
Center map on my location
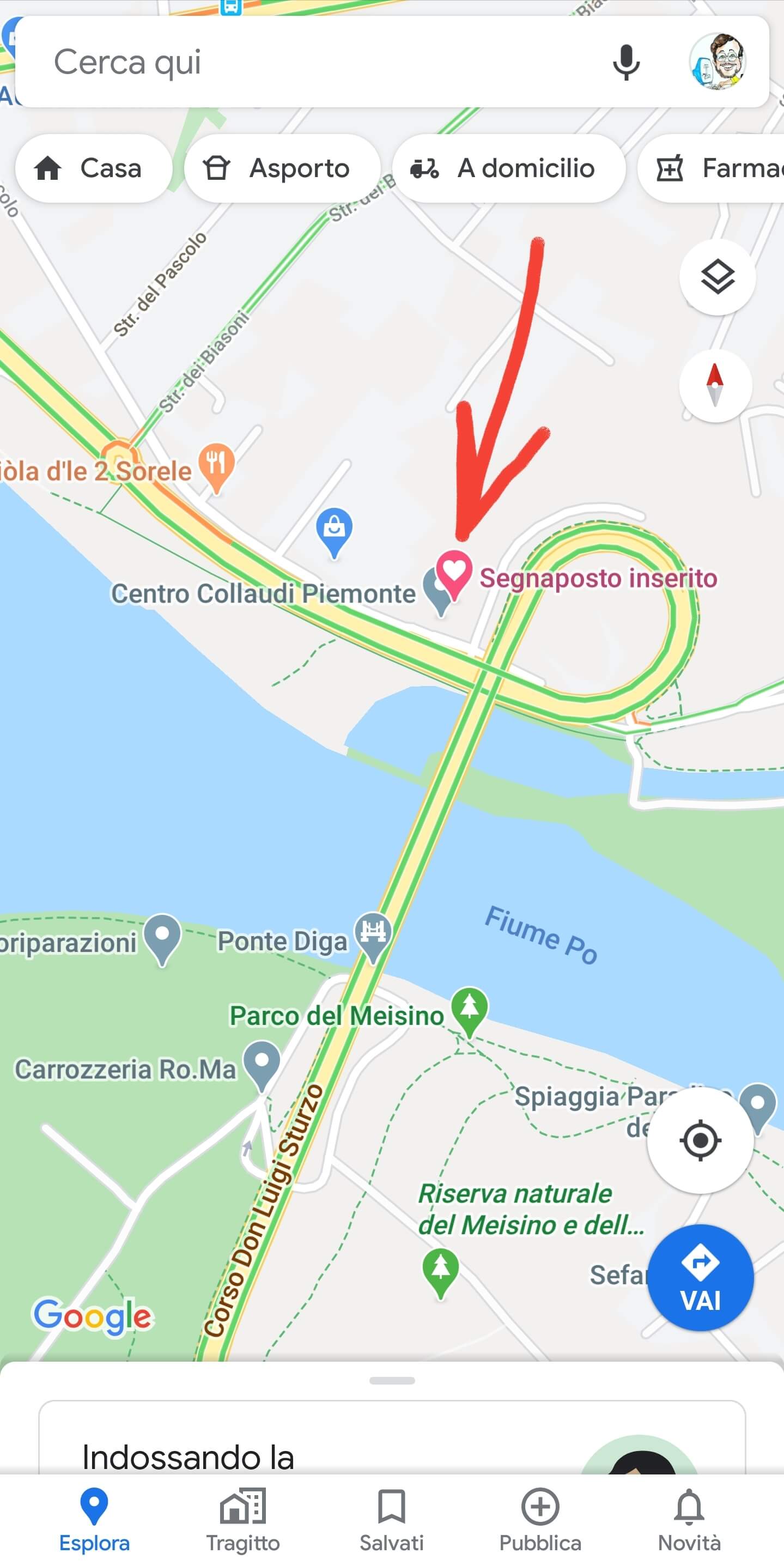pyautogui.click(x=700, y=1140)
